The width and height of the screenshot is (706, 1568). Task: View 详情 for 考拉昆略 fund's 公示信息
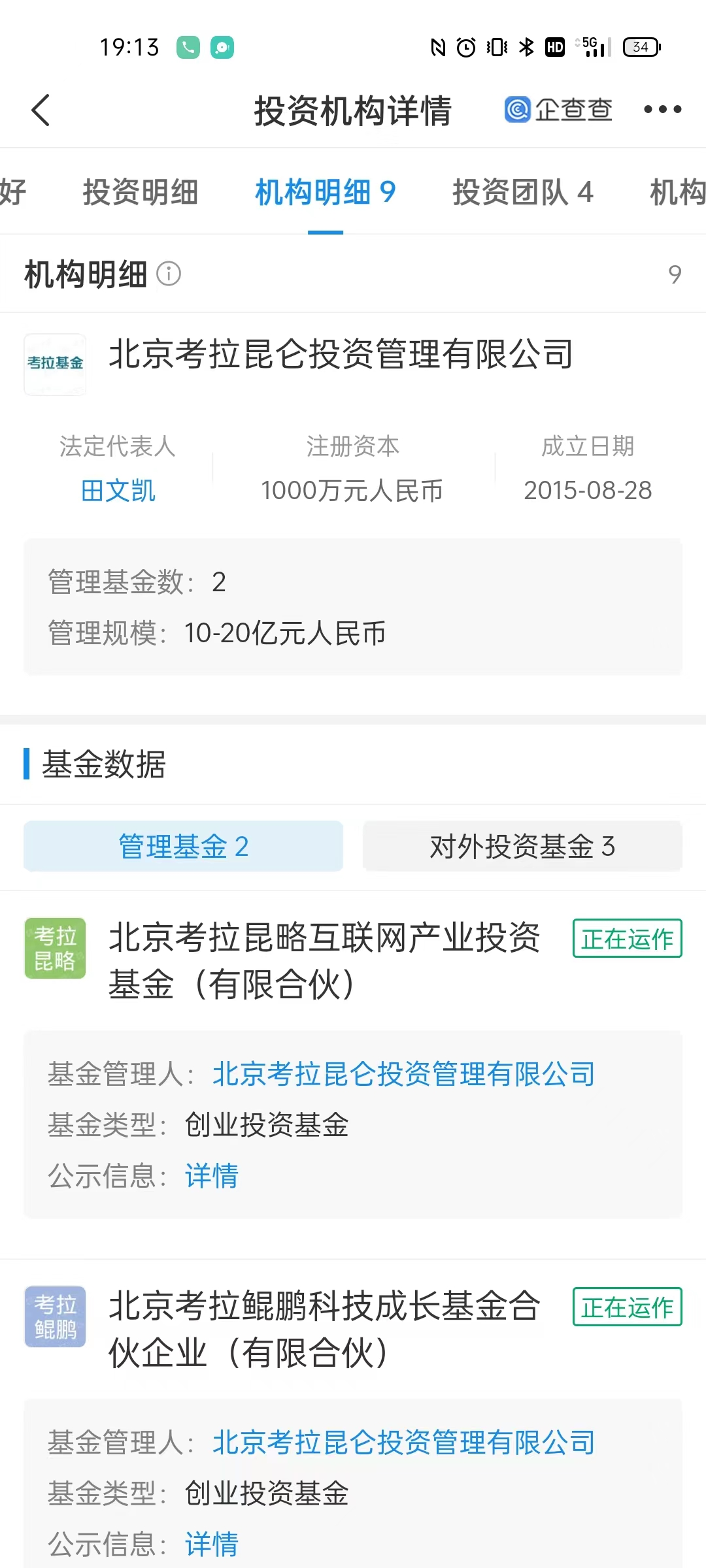coord(212,1176)
